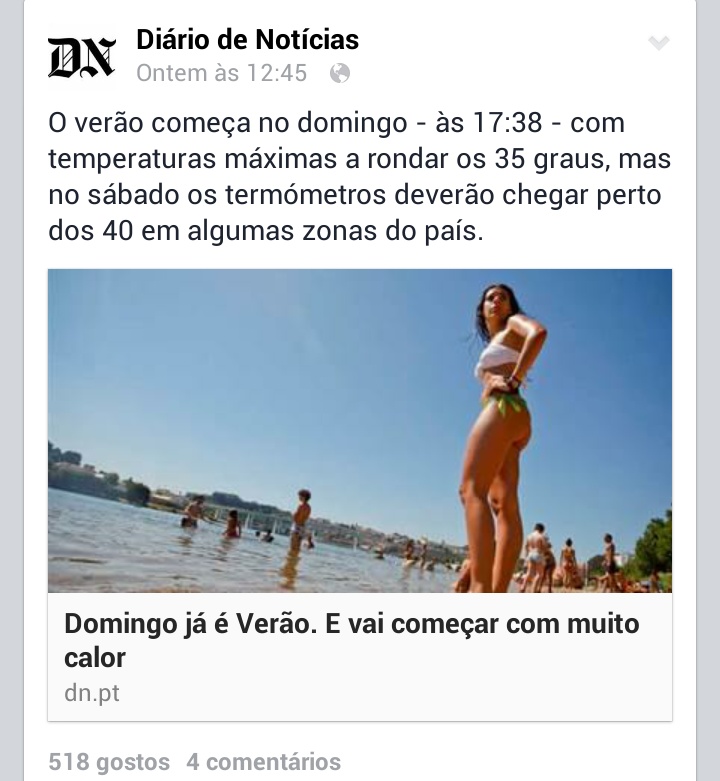Image resolution: width=720 pixels, height=781 pixels.
Task: Open the 4 comentários
Action: [263, 762]
